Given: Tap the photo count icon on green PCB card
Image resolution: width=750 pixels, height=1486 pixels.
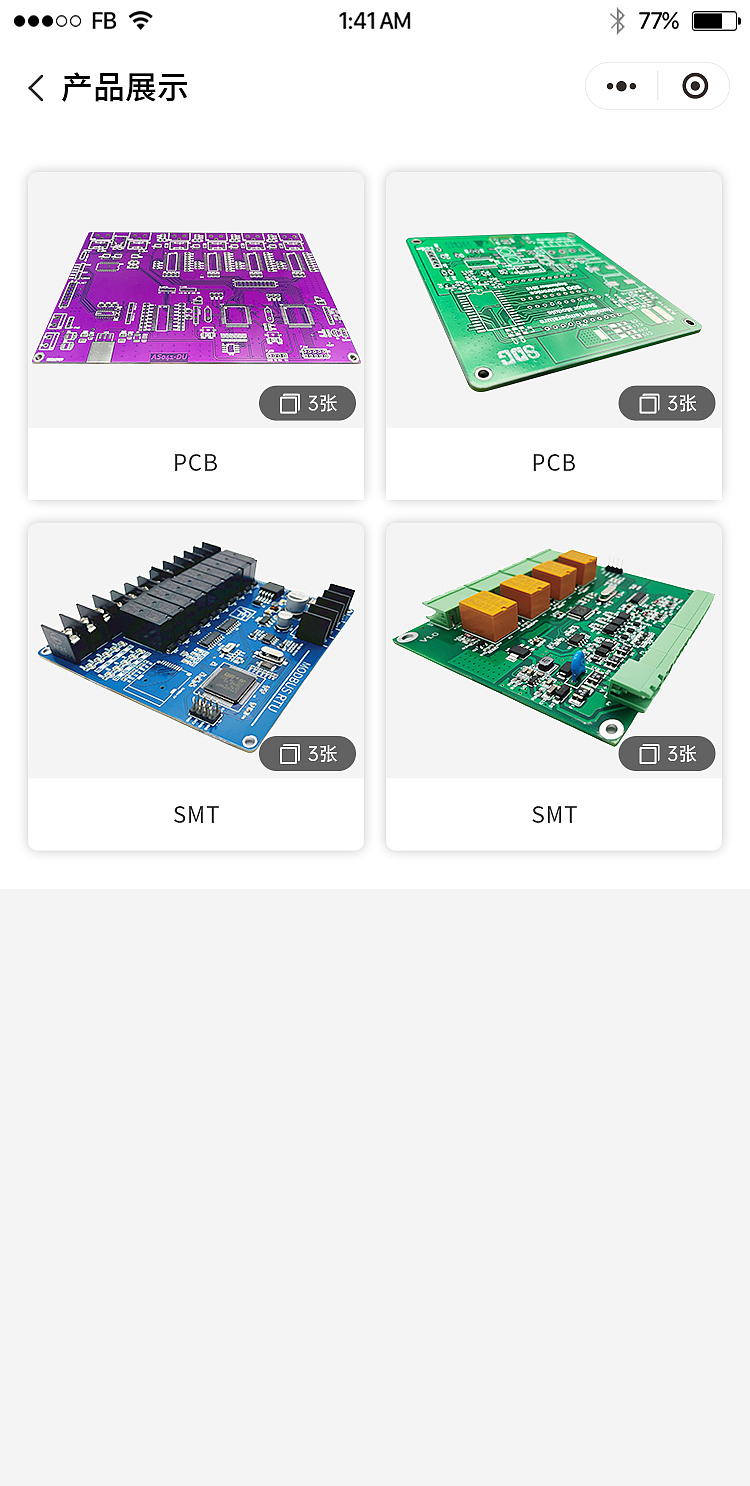Looking at the screenshot, I should 648,404.
